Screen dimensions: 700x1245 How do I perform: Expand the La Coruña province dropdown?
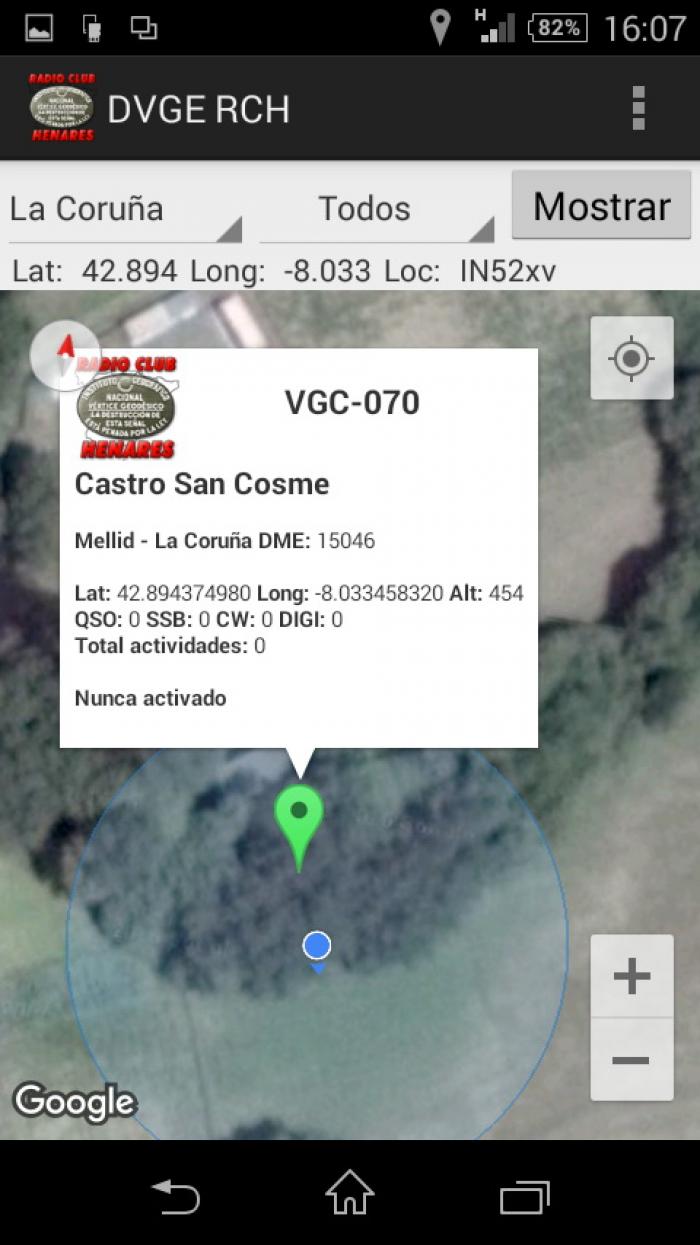pos(126,208)
